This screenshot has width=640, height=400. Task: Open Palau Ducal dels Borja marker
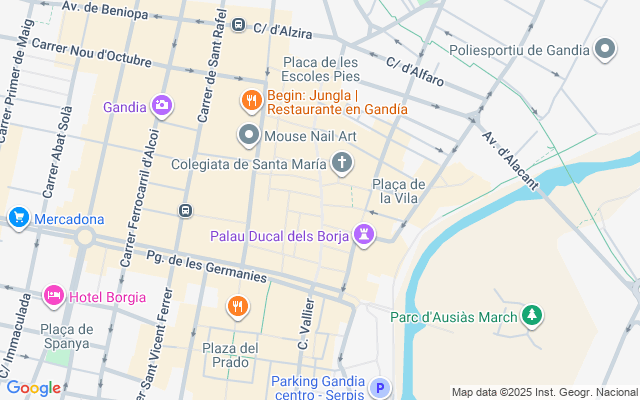(366, 236)
